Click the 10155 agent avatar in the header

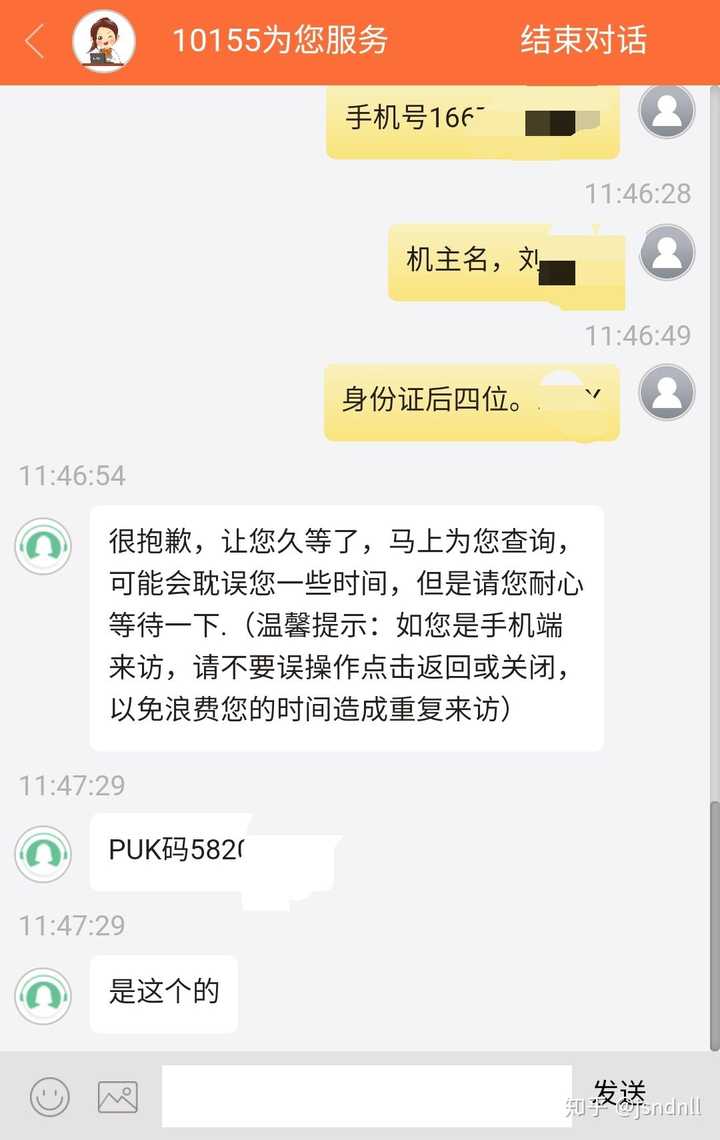[100, 41]
